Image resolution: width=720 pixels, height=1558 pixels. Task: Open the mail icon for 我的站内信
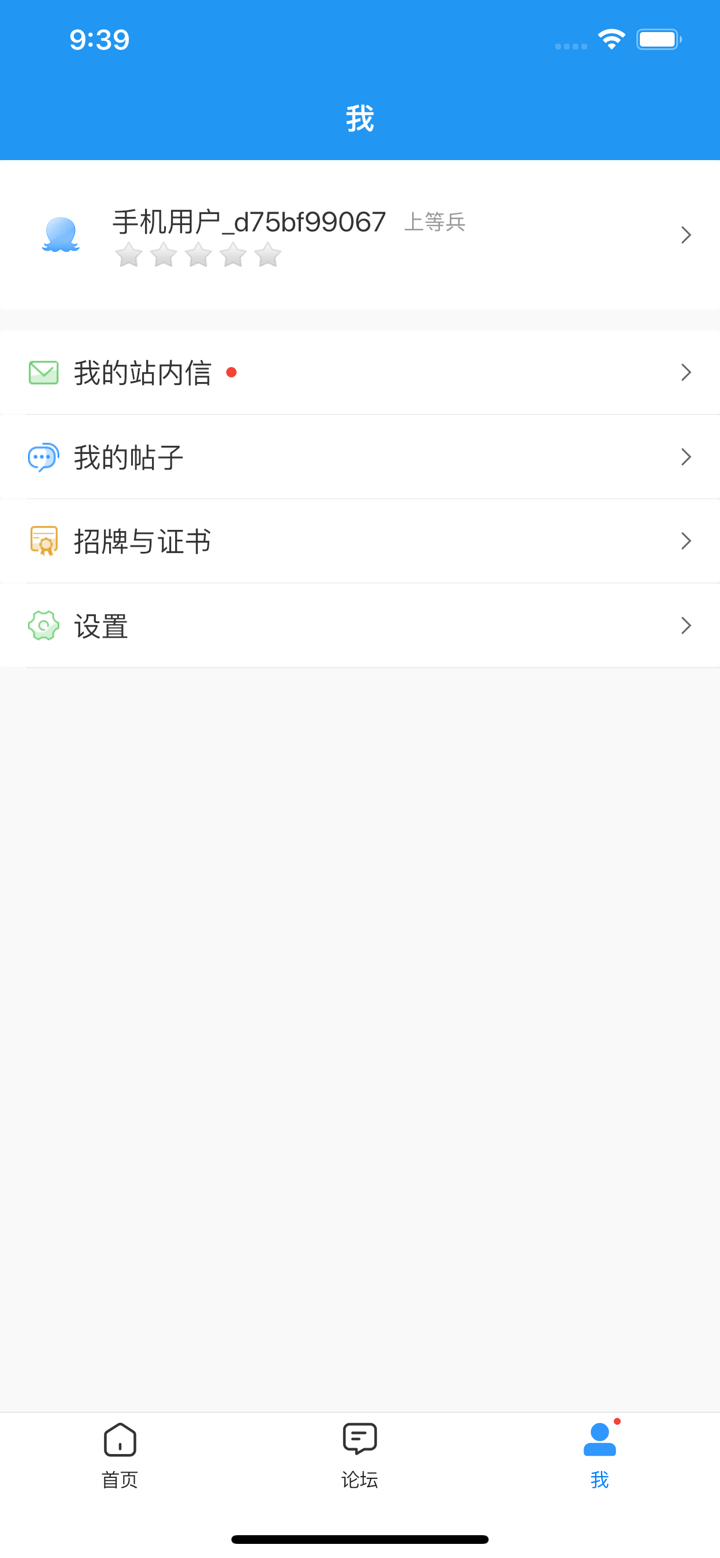pyautogui.click(x=43, y=372)
